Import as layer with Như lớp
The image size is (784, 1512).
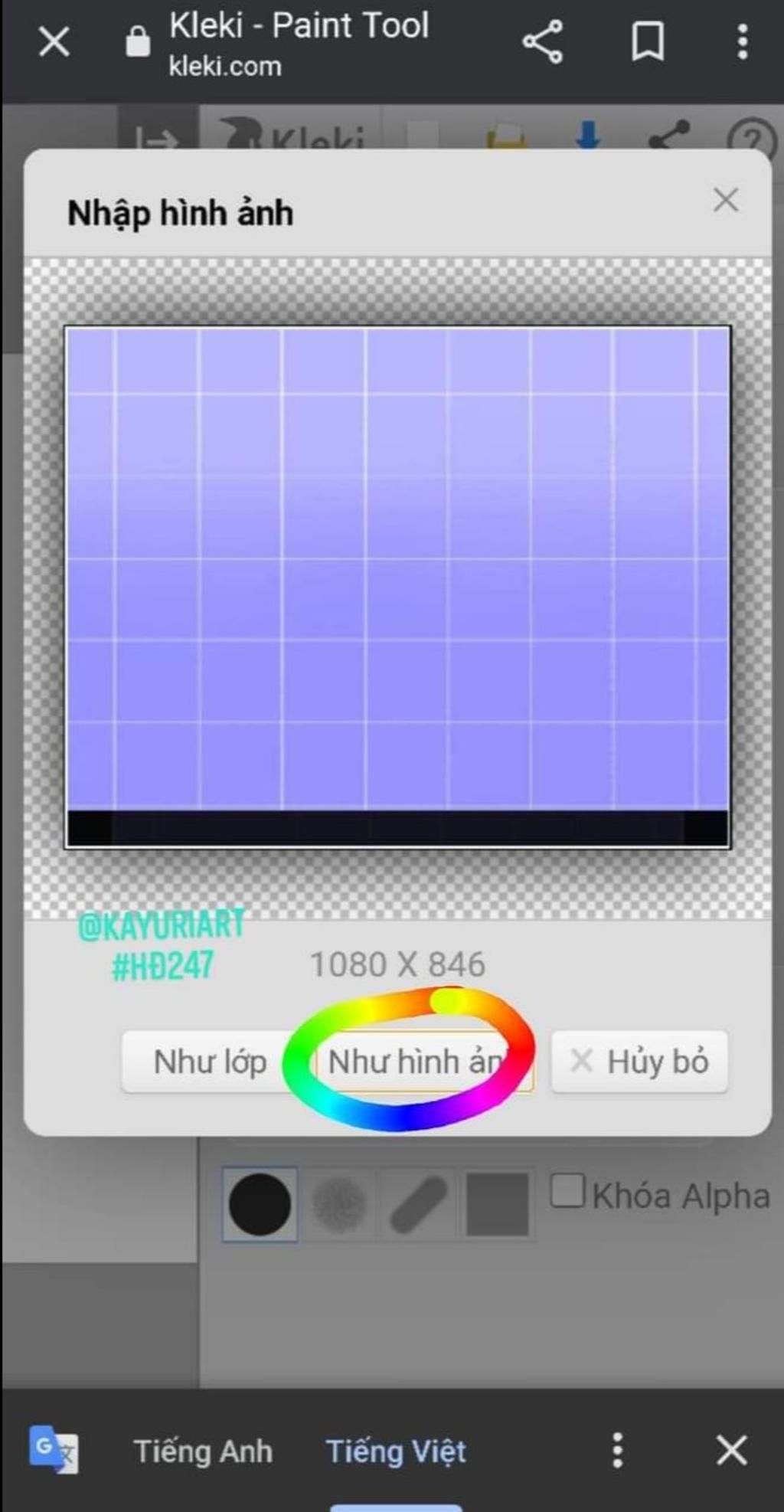pos(210,1062)
